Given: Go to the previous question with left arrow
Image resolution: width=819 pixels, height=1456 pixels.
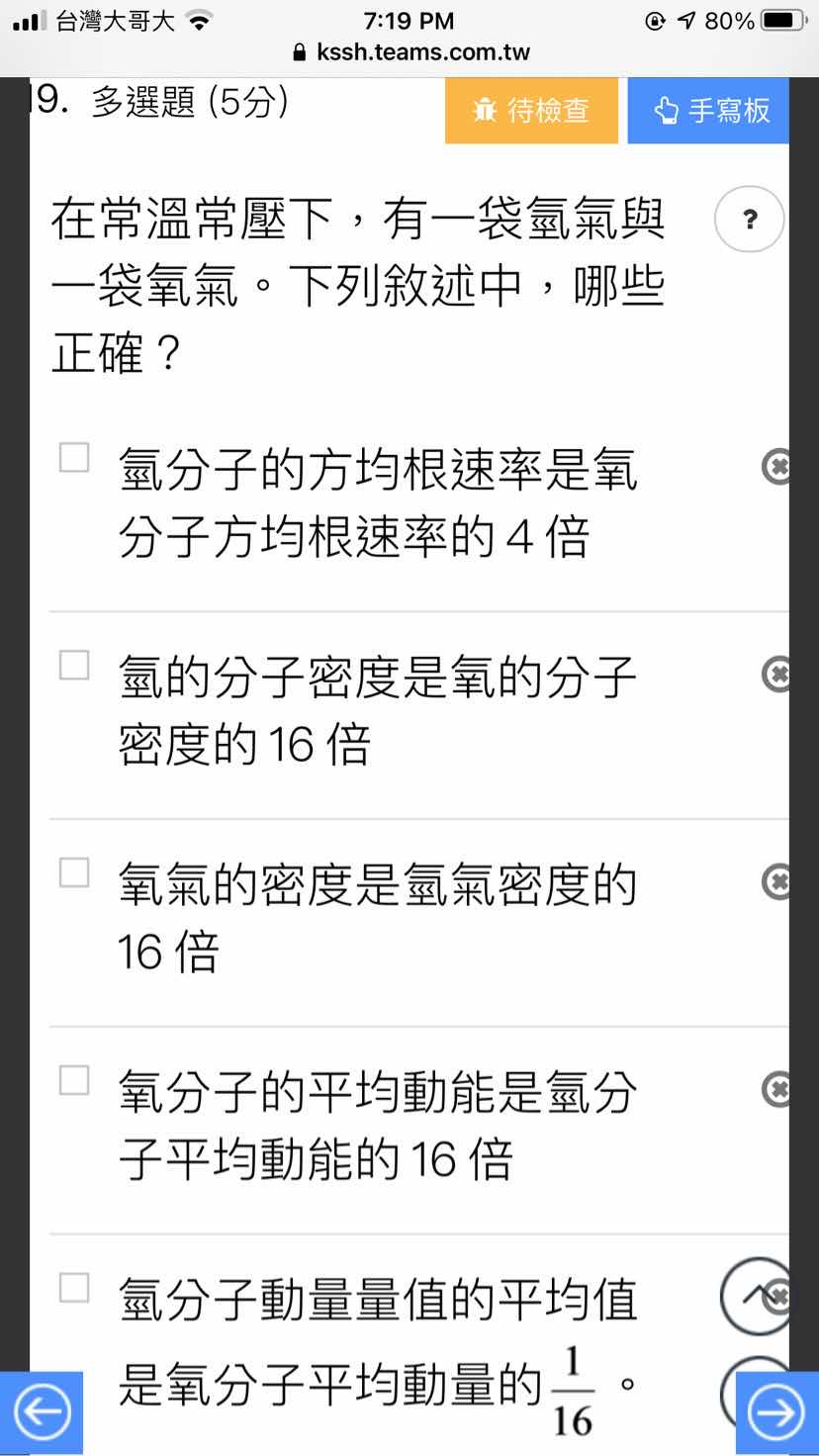Looking at the screenshot, I should 42,1412.
